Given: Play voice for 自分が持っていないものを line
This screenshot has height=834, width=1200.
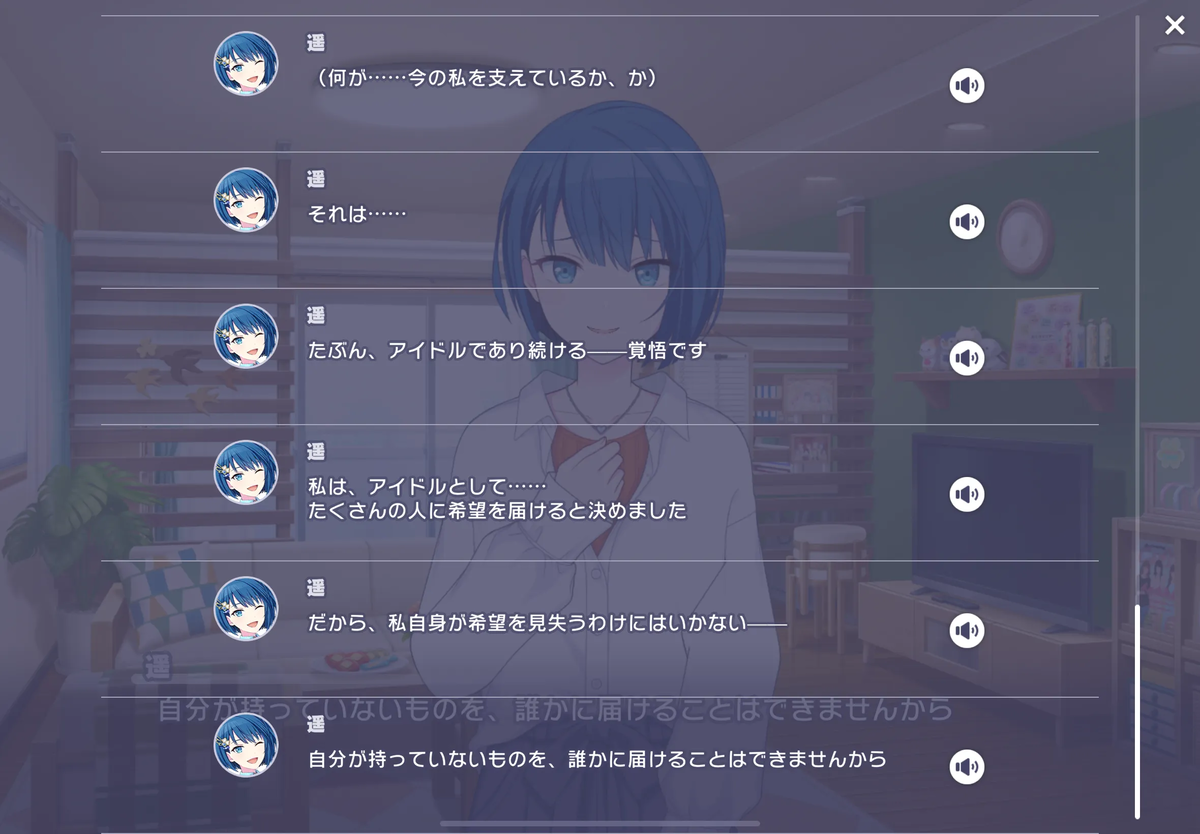Looking at the screenshot, I should 966,767.
